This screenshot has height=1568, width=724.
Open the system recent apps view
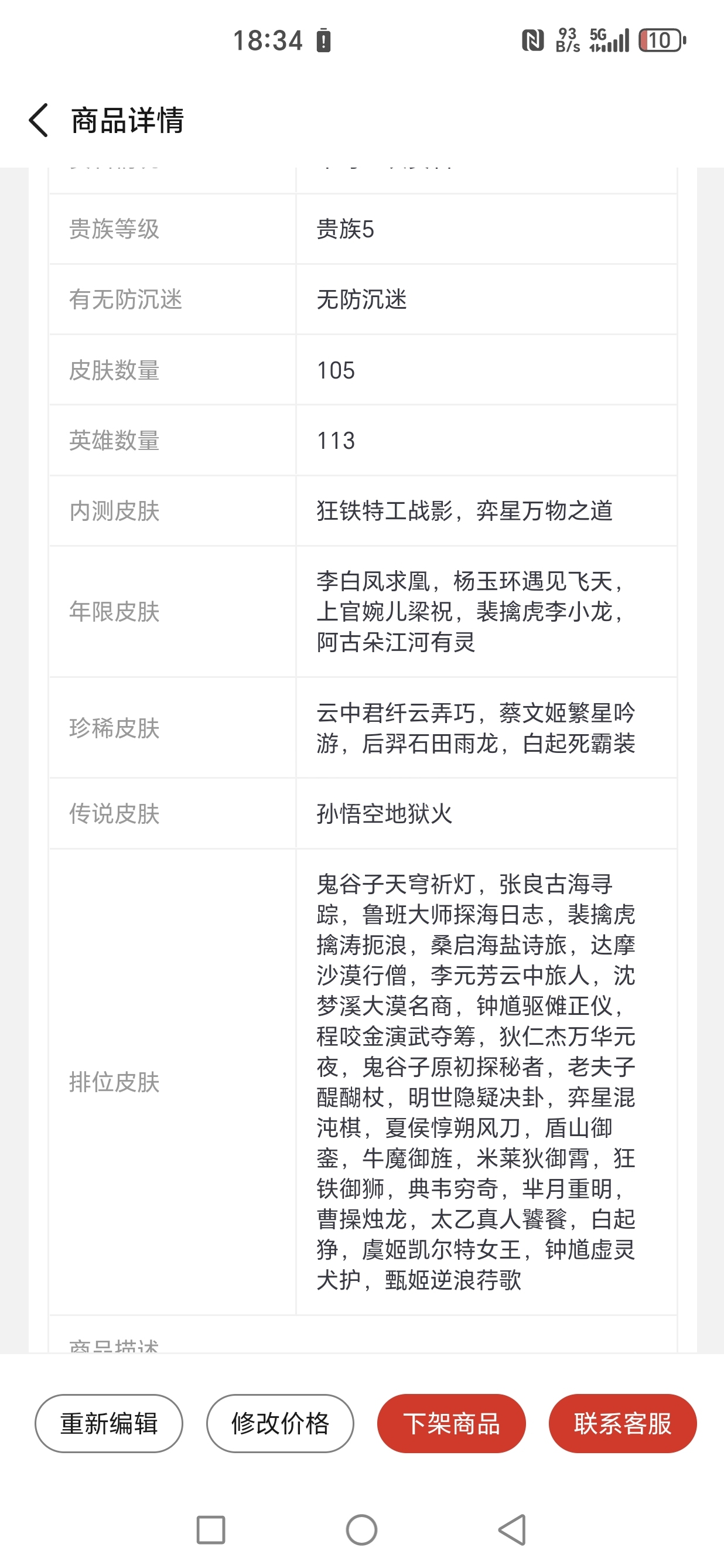click(x=211, y=1530)
